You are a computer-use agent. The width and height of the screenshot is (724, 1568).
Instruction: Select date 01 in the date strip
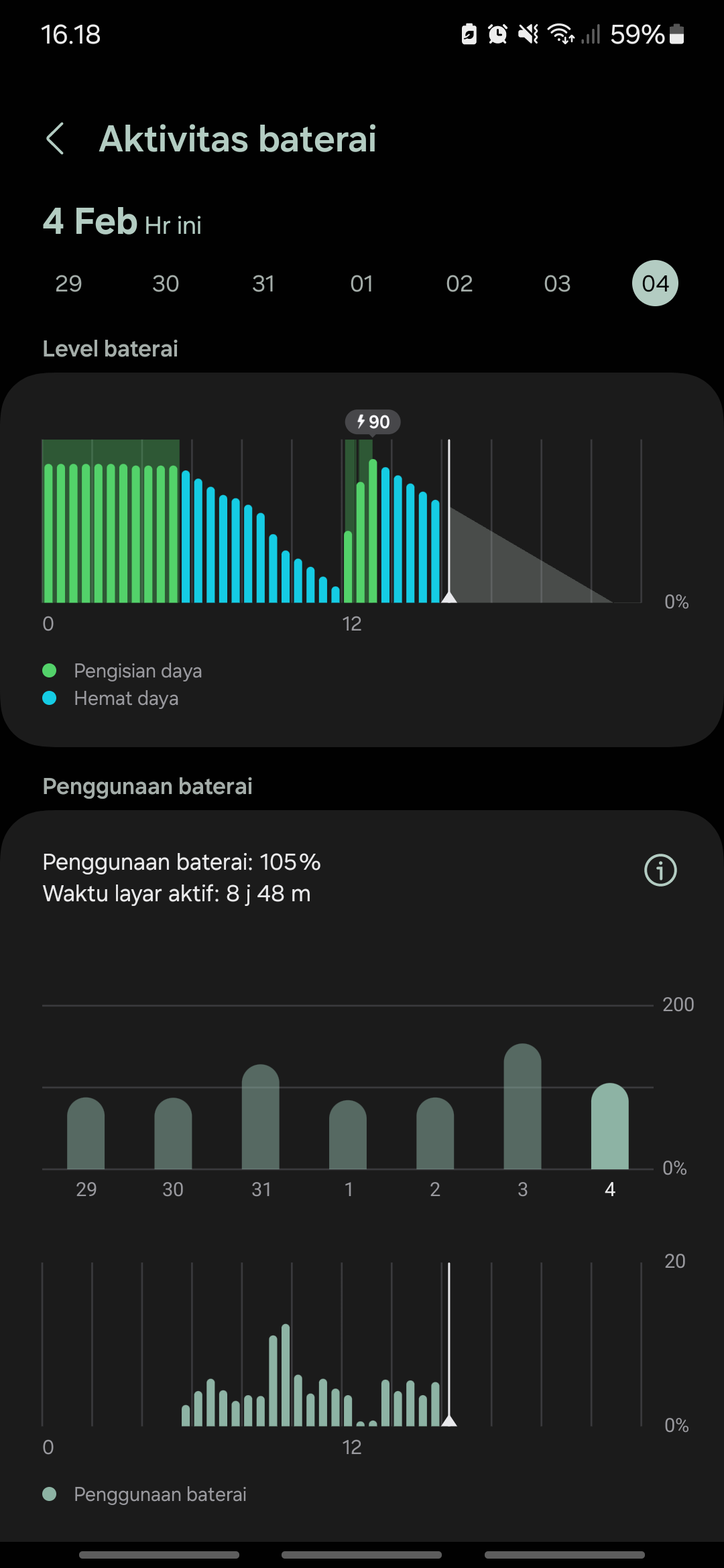[361, 283]
